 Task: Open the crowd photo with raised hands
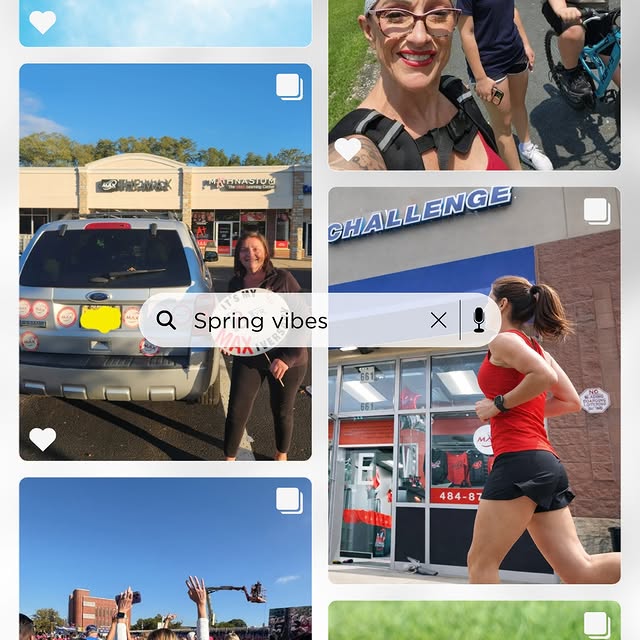click(x=165, y=558)
